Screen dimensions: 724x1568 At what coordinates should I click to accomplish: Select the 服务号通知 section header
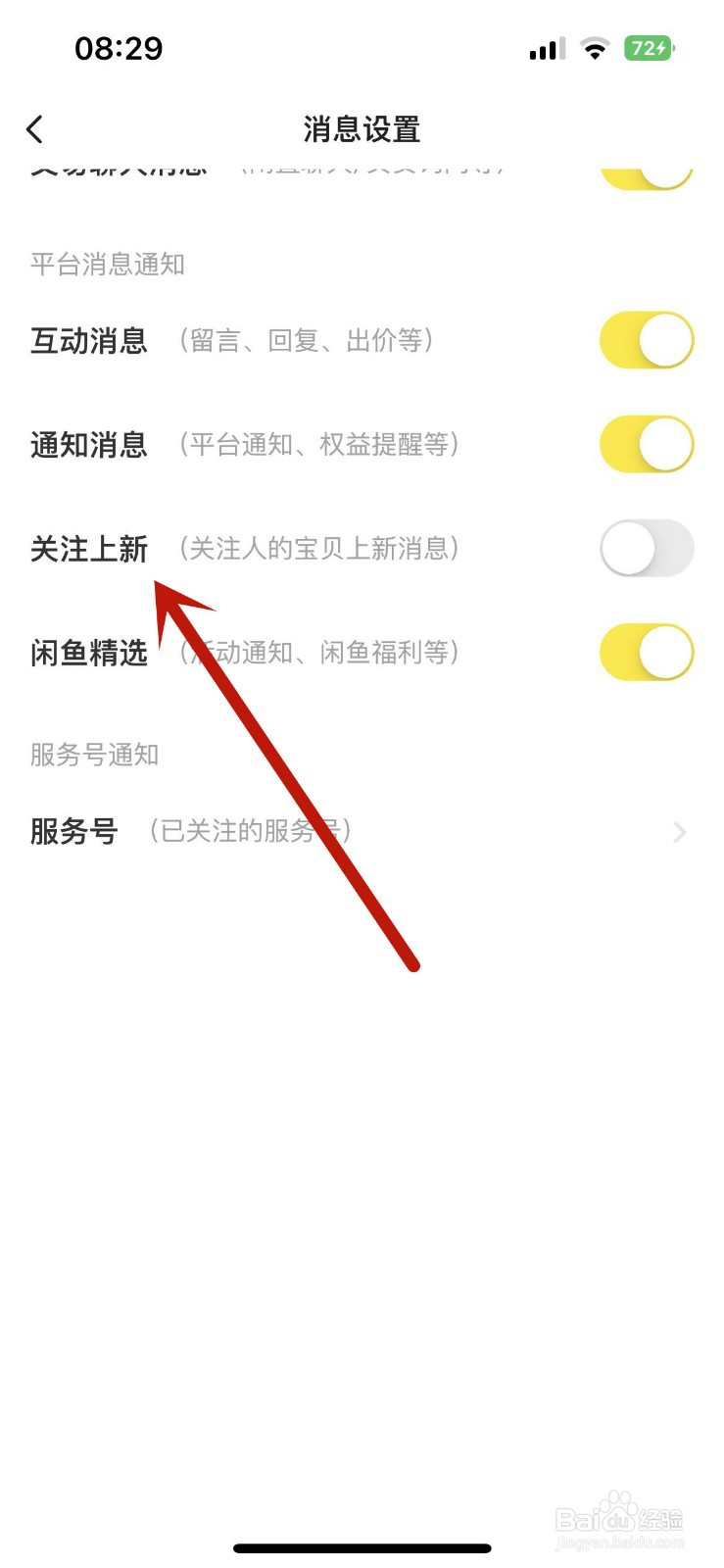pyautogui.click(x=94, y=755)
